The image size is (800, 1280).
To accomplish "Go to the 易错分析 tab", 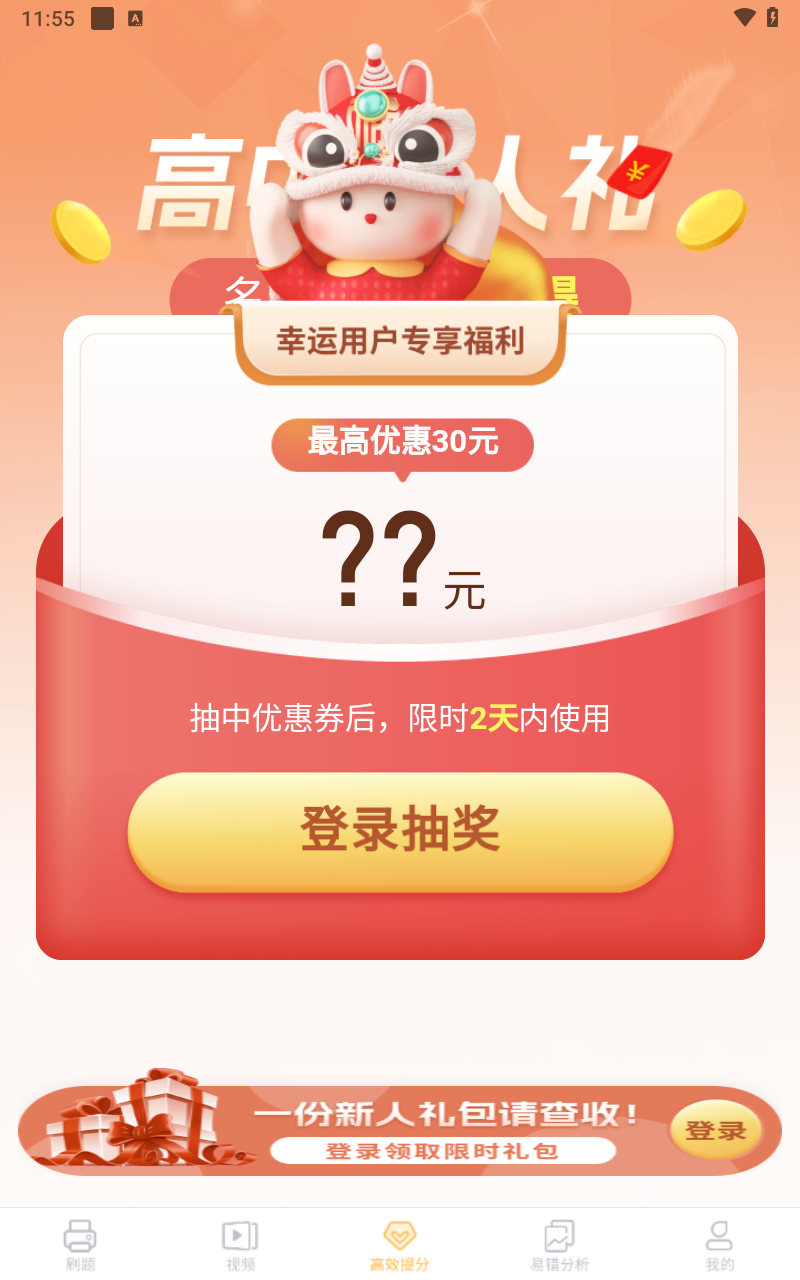I will (x=560, y=1244).
